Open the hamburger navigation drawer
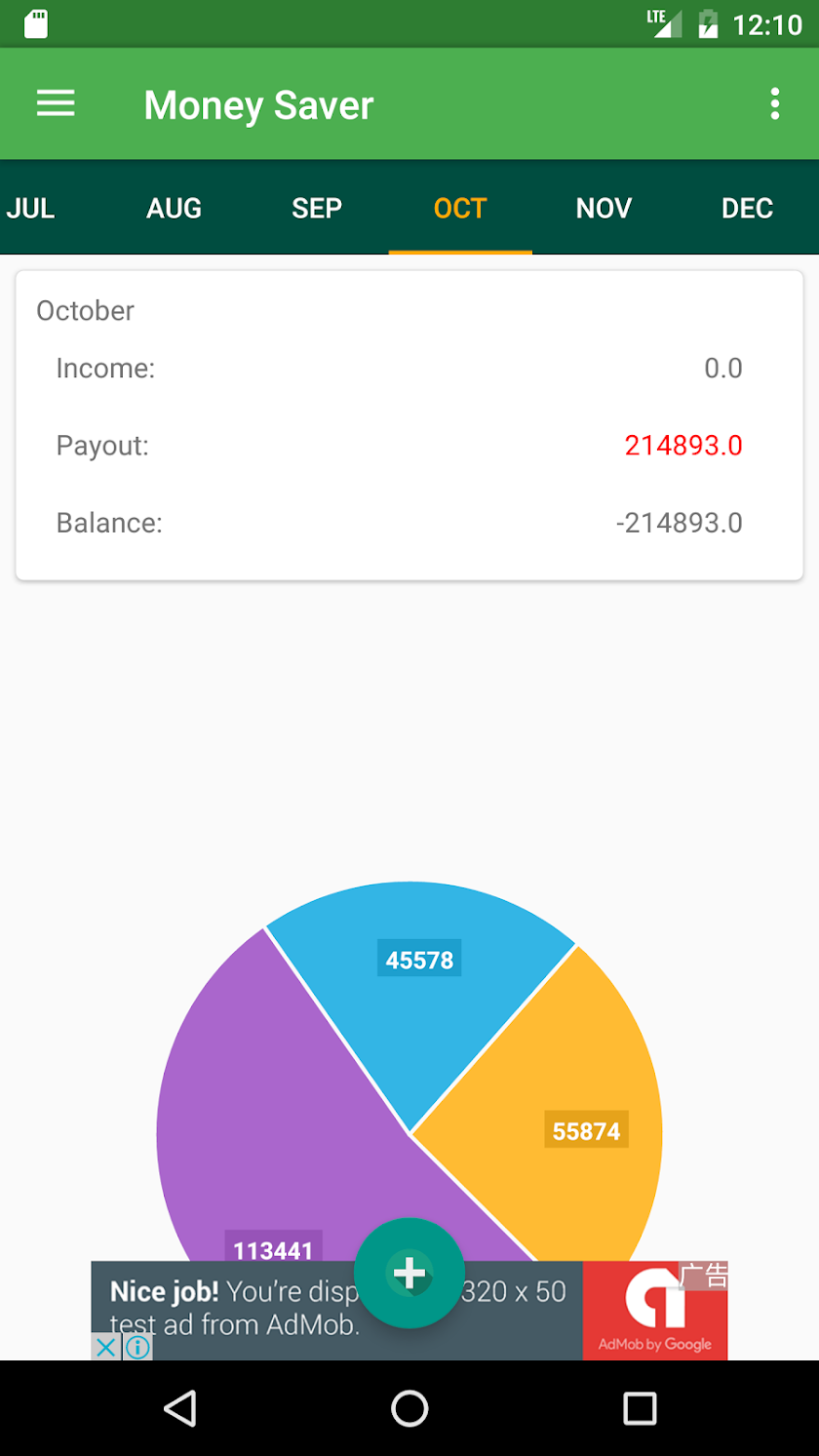Viewport: 819px width, 1456px height. pyautogui.click(x=56, y=103)
